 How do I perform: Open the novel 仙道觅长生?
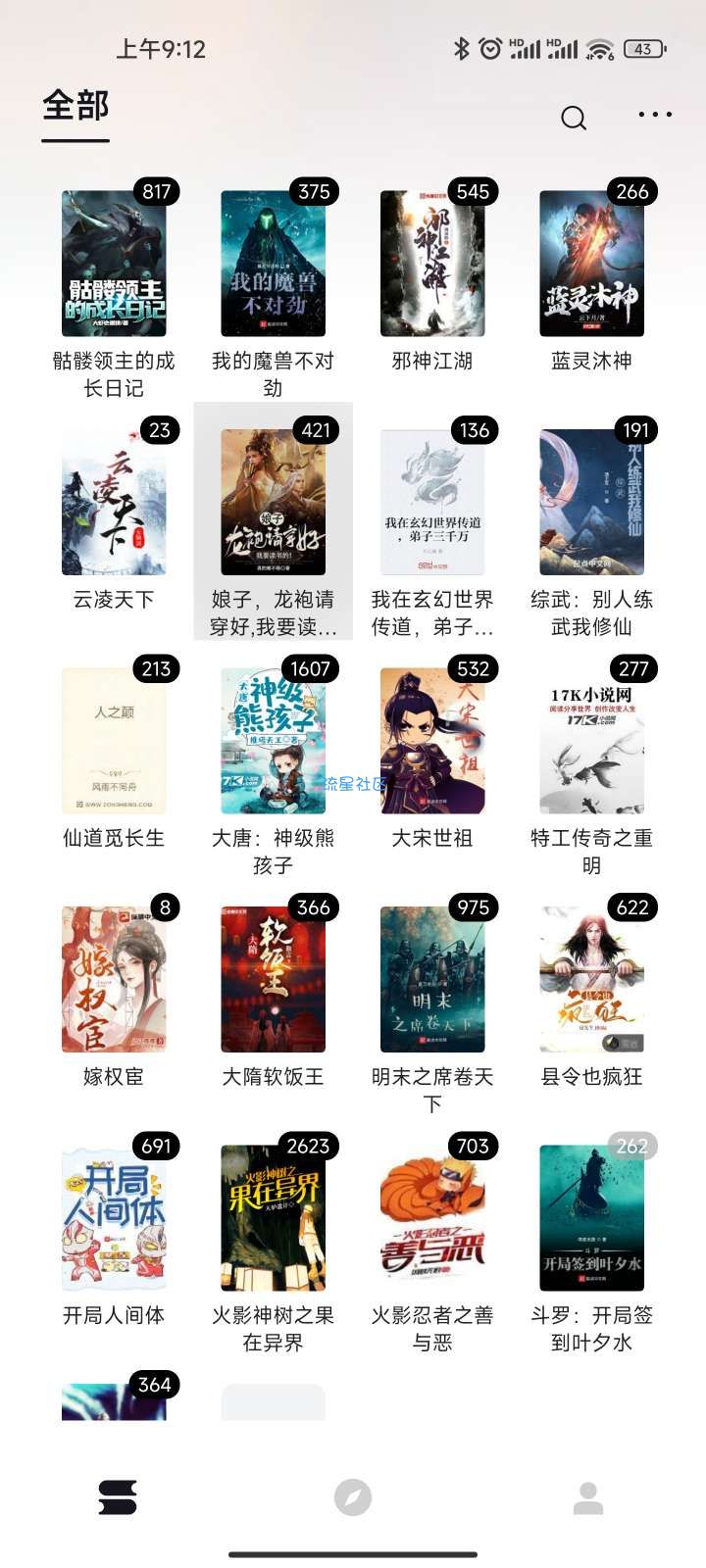point(114,741)
